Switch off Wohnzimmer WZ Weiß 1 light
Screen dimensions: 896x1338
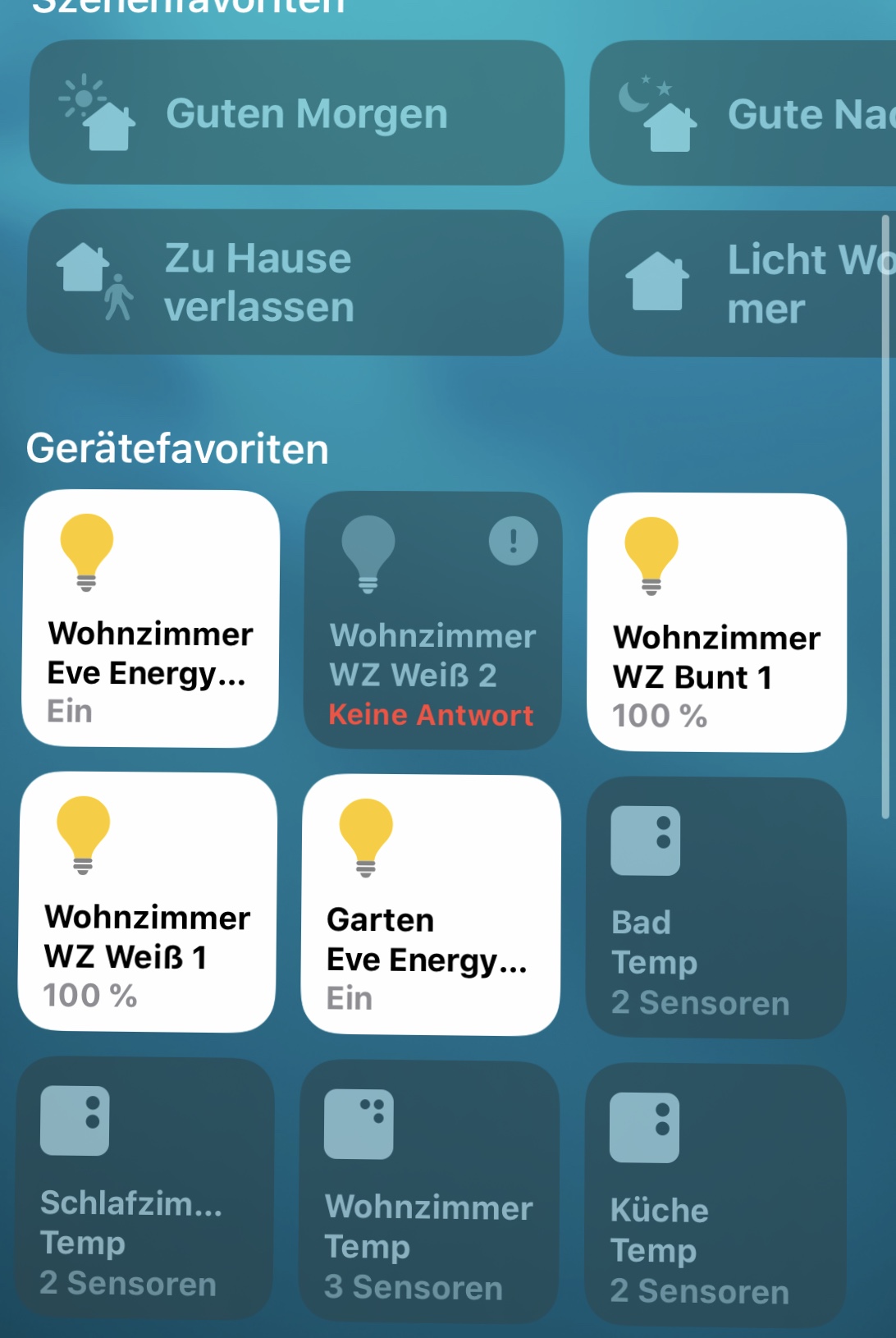click(x=148, y=902)
